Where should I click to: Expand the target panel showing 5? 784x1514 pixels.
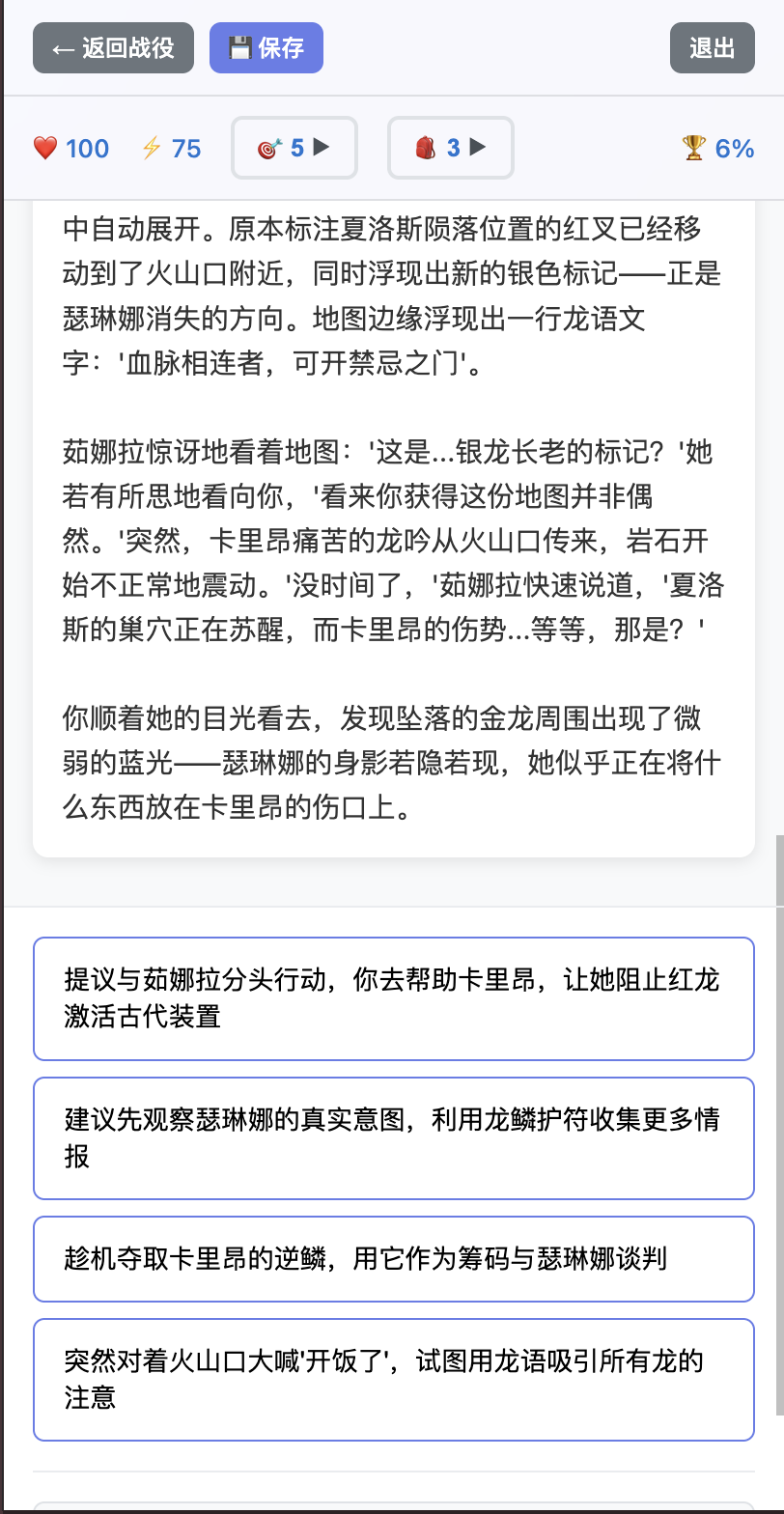[294, 148]
